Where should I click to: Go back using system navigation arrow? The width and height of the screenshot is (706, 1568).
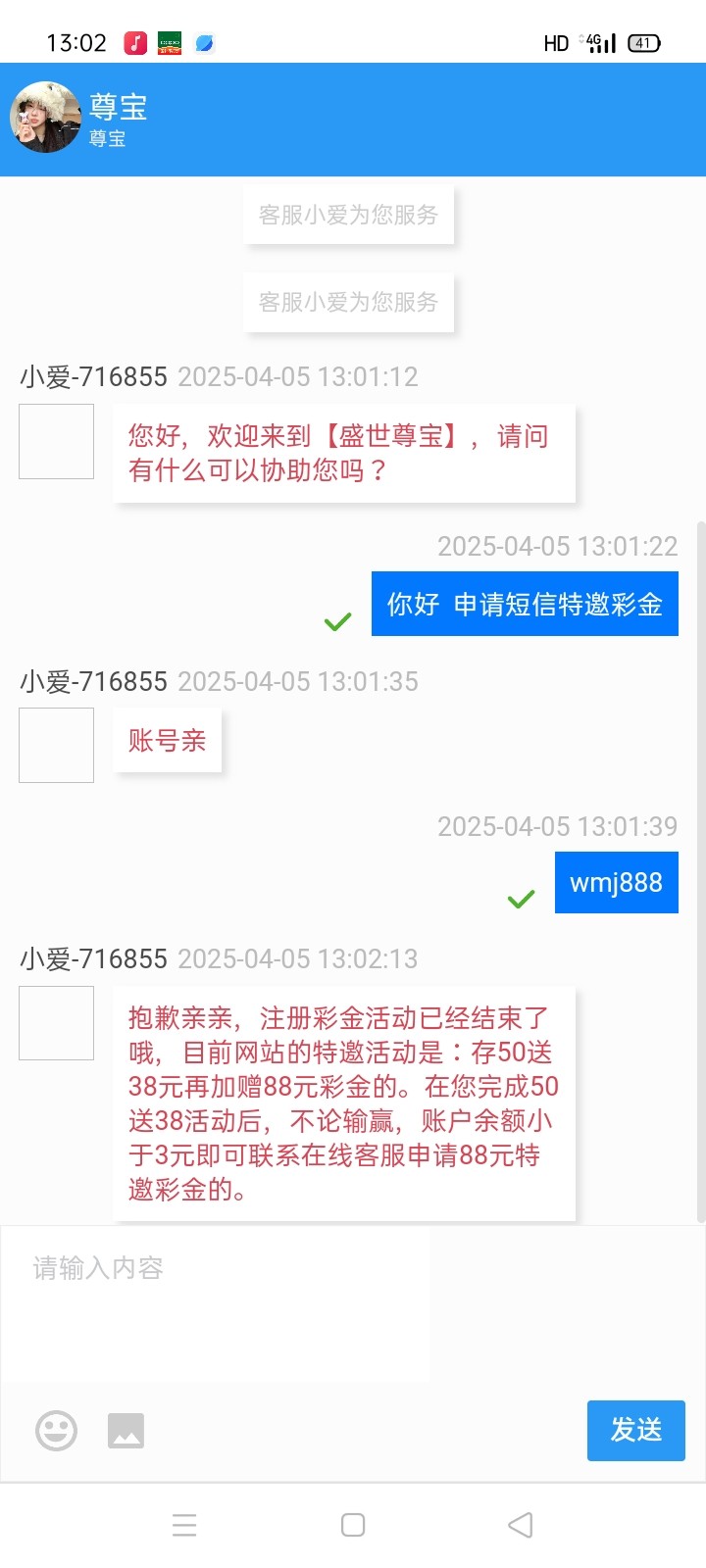(x=521, y=1525)
